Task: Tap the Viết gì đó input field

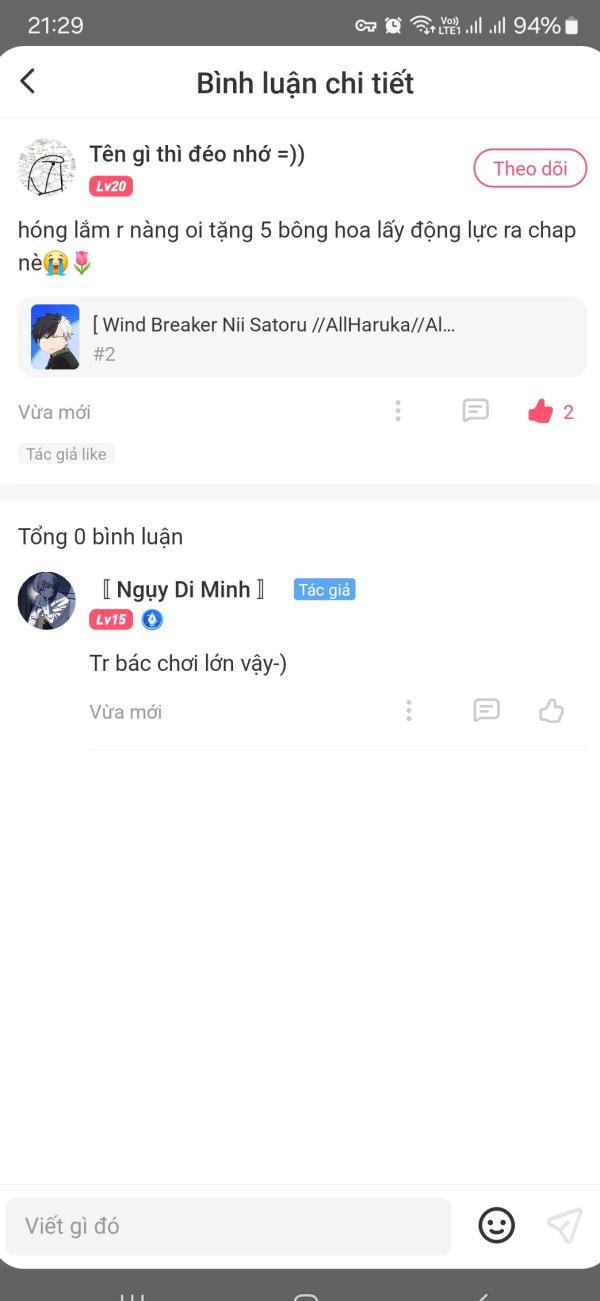Action: click(x=228, y=1226)
